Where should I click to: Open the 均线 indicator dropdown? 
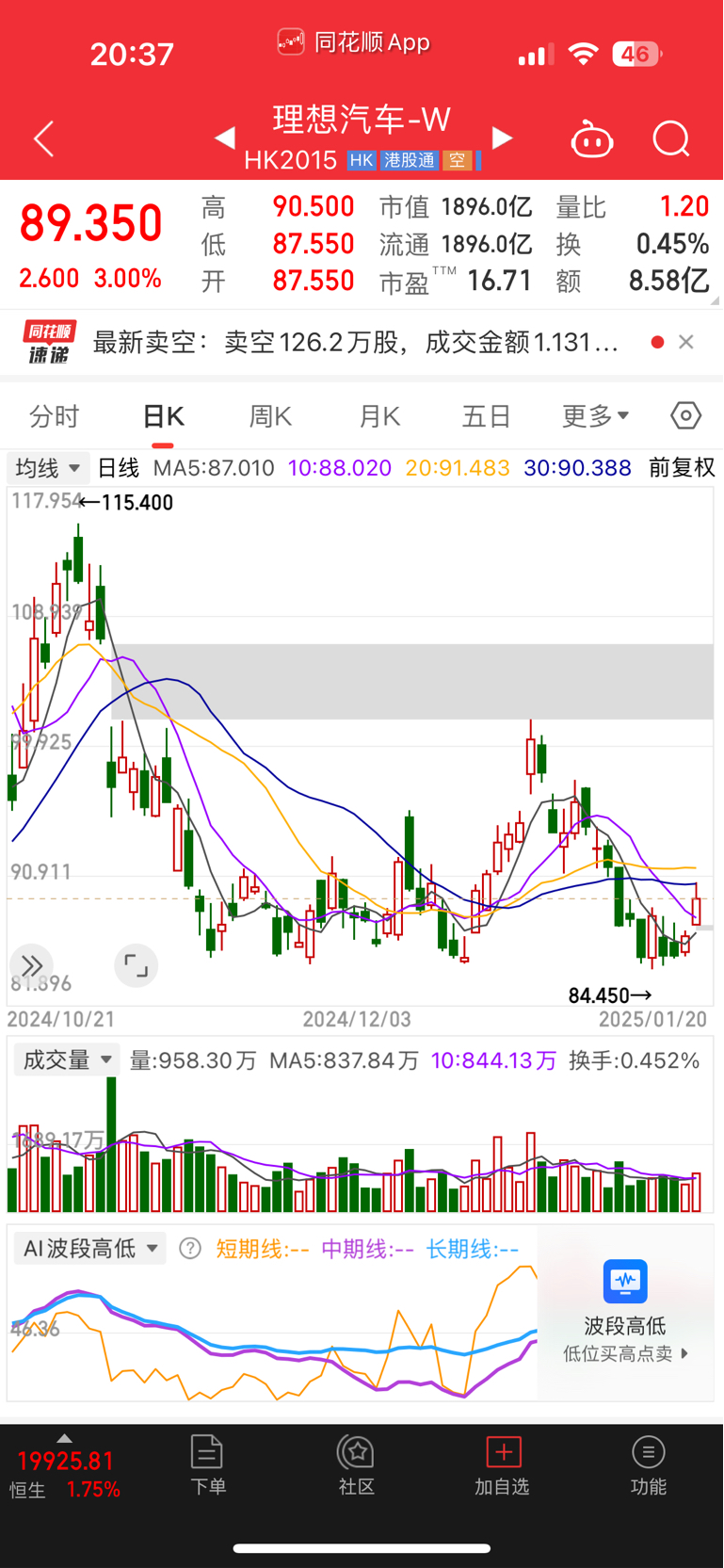tap(47, 468)
